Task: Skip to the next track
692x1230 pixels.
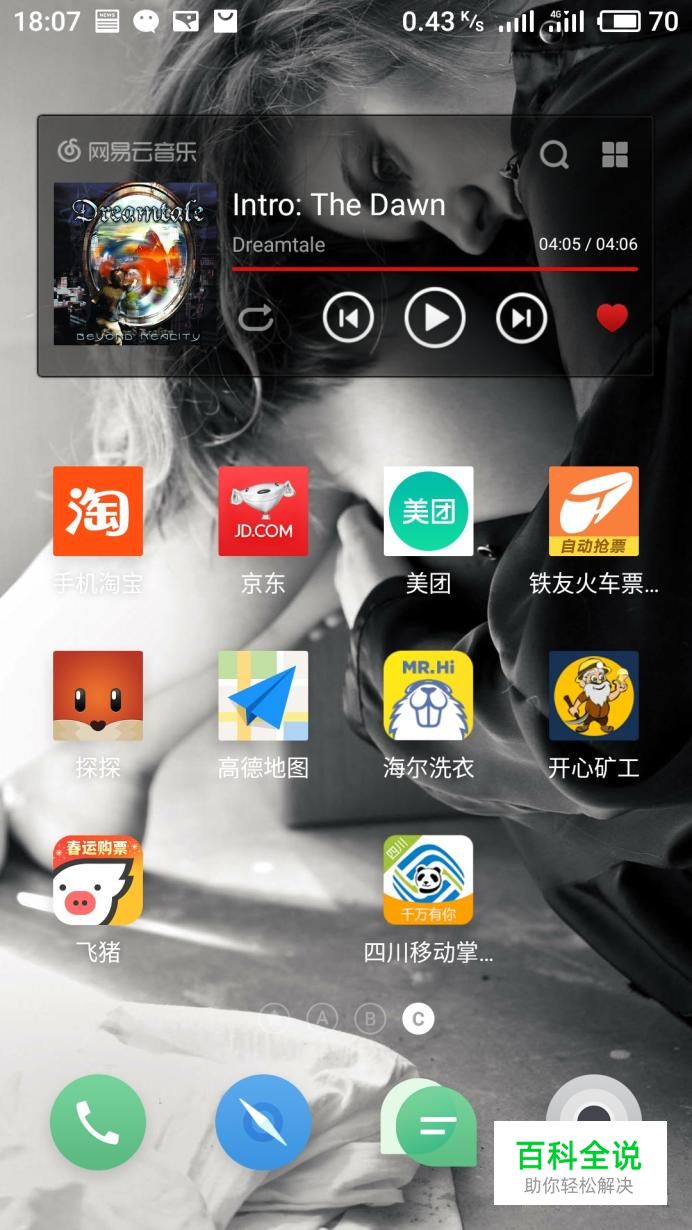Action: (521, 318)
